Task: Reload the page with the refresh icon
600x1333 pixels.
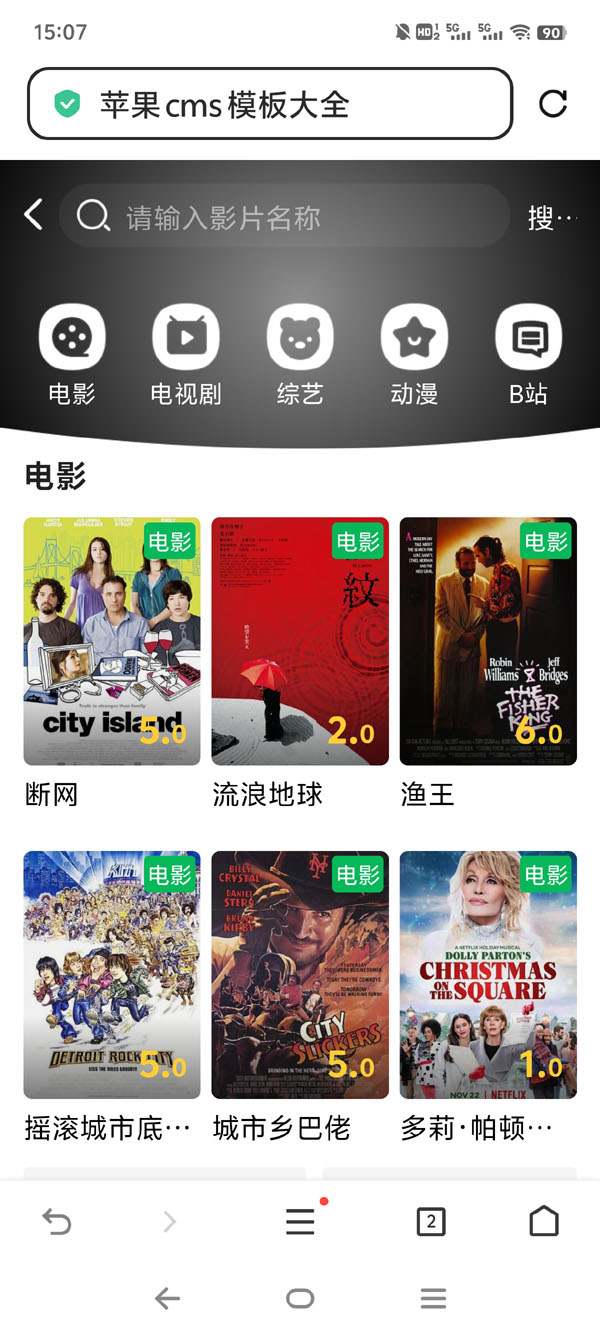Action: [x=553, y=104]
